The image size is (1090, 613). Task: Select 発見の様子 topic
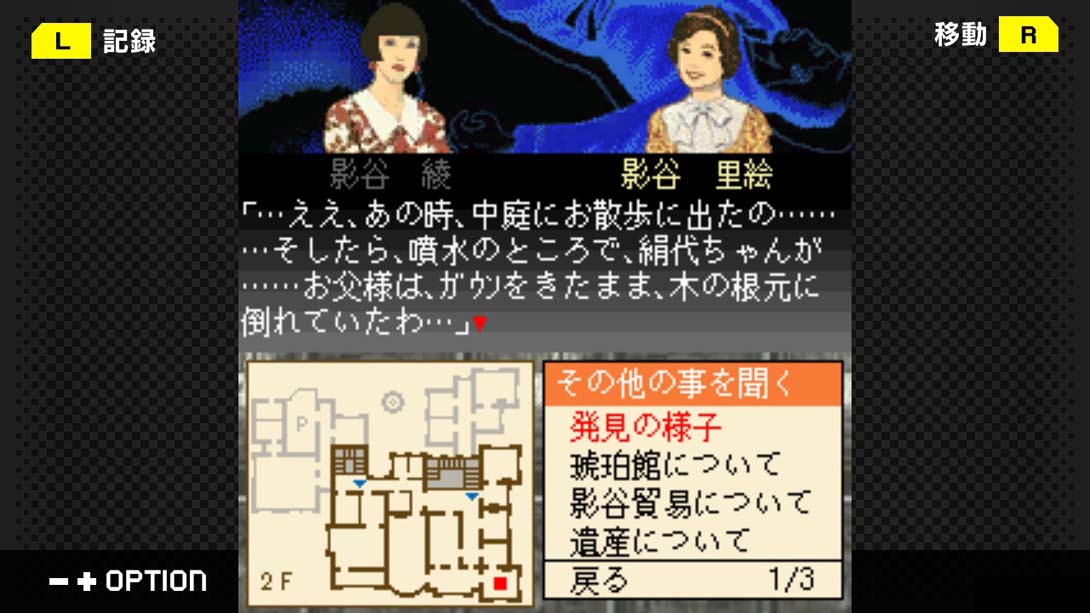(646, 427)
